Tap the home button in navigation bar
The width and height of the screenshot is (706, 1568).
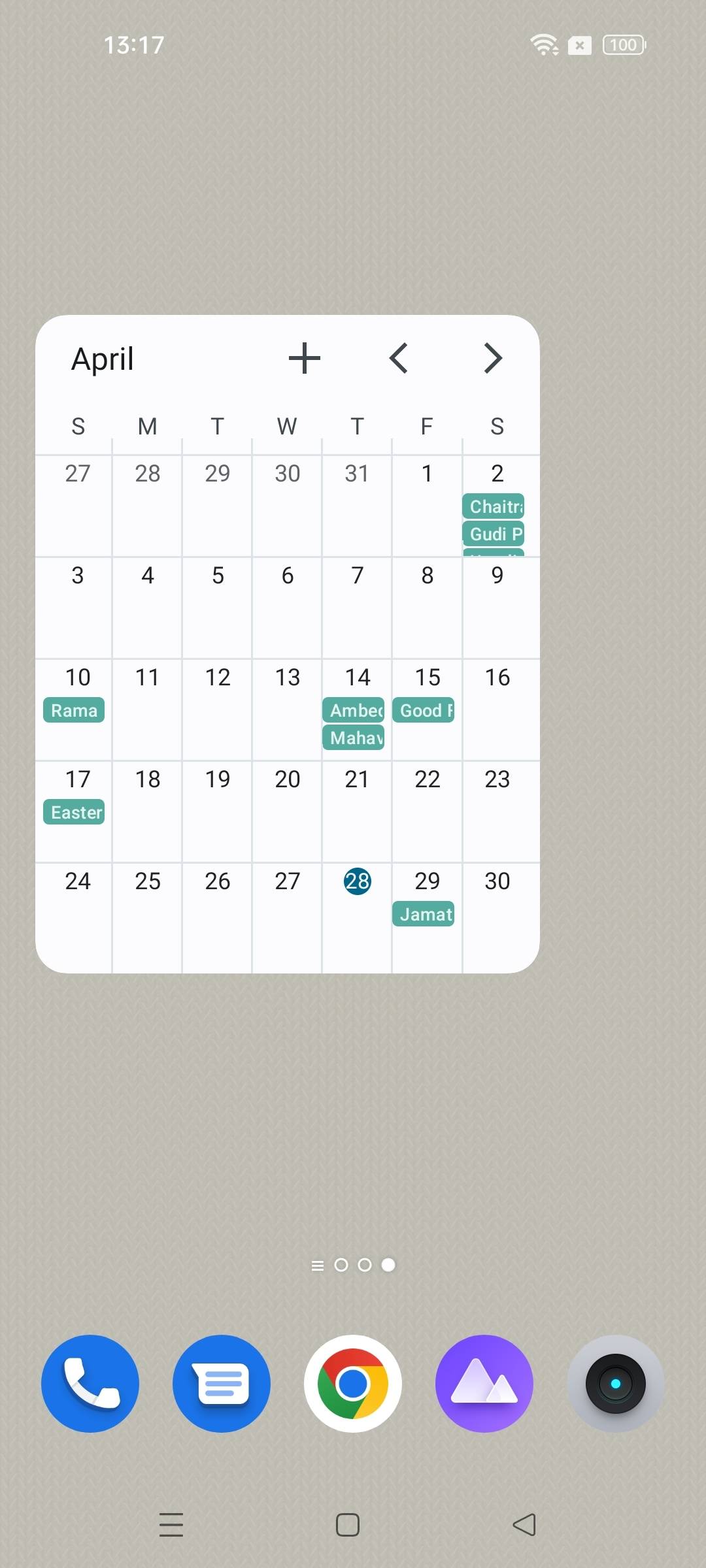coord(348,1525)
